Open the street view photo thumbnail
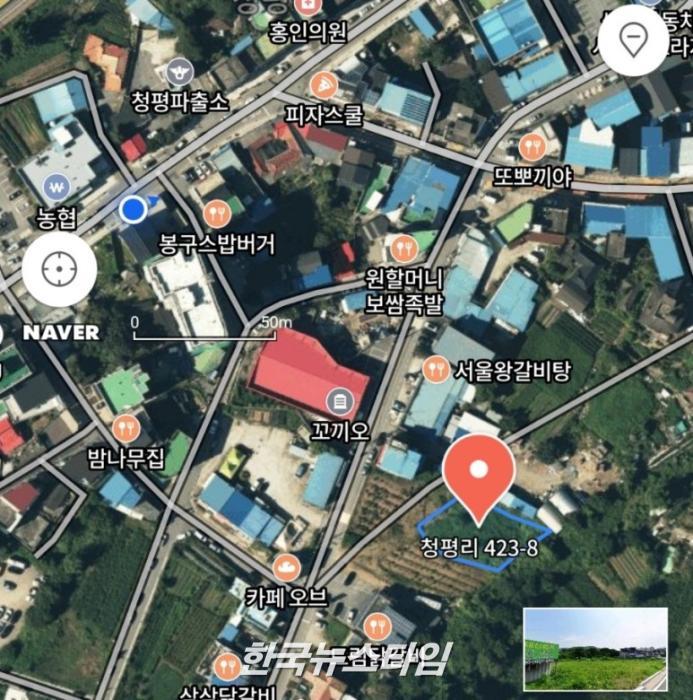Image resolution: width=693 pixels, height=700 pixels. (595, 649)
